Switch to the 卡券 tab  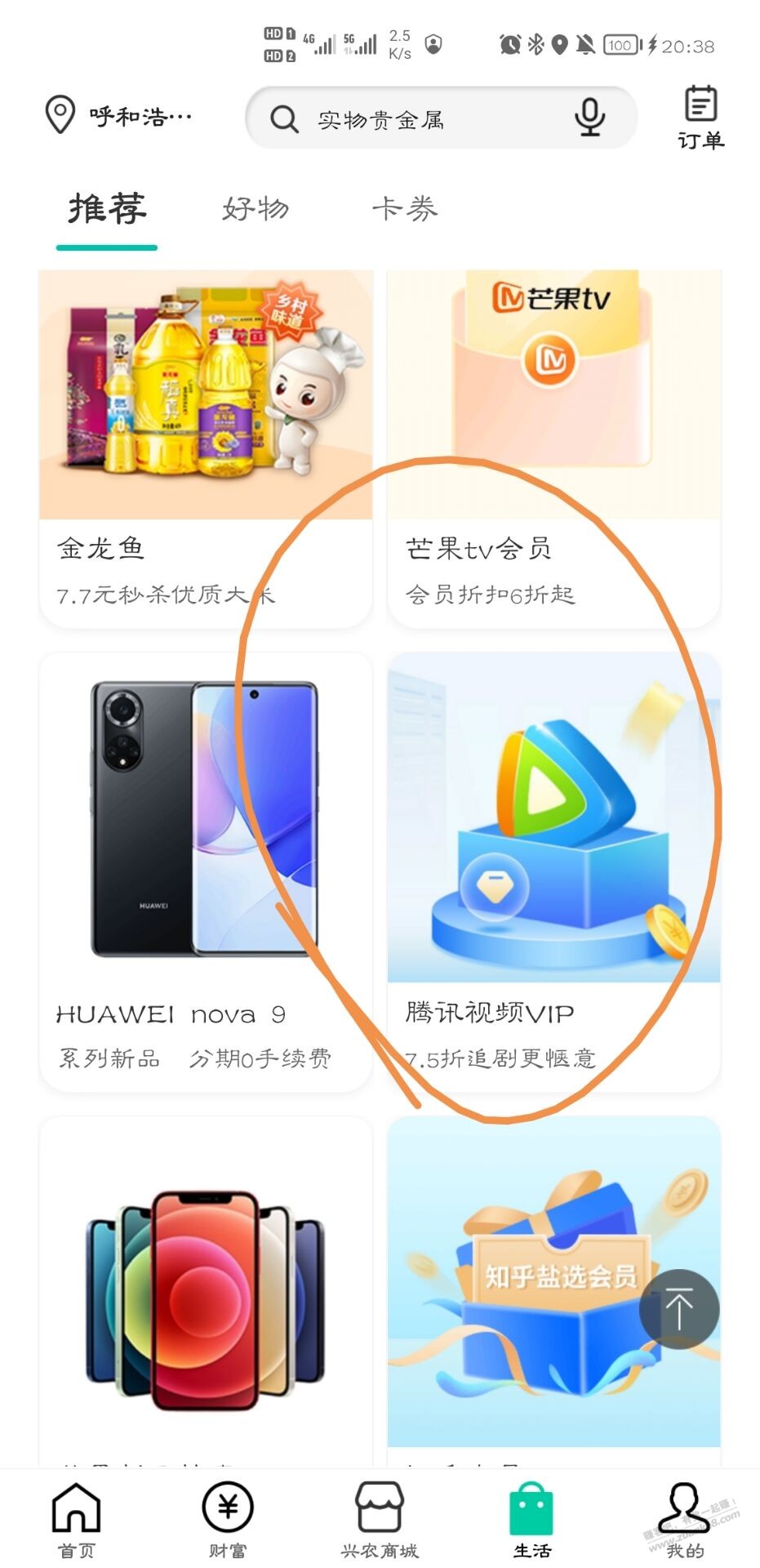[x=405, y=209]
